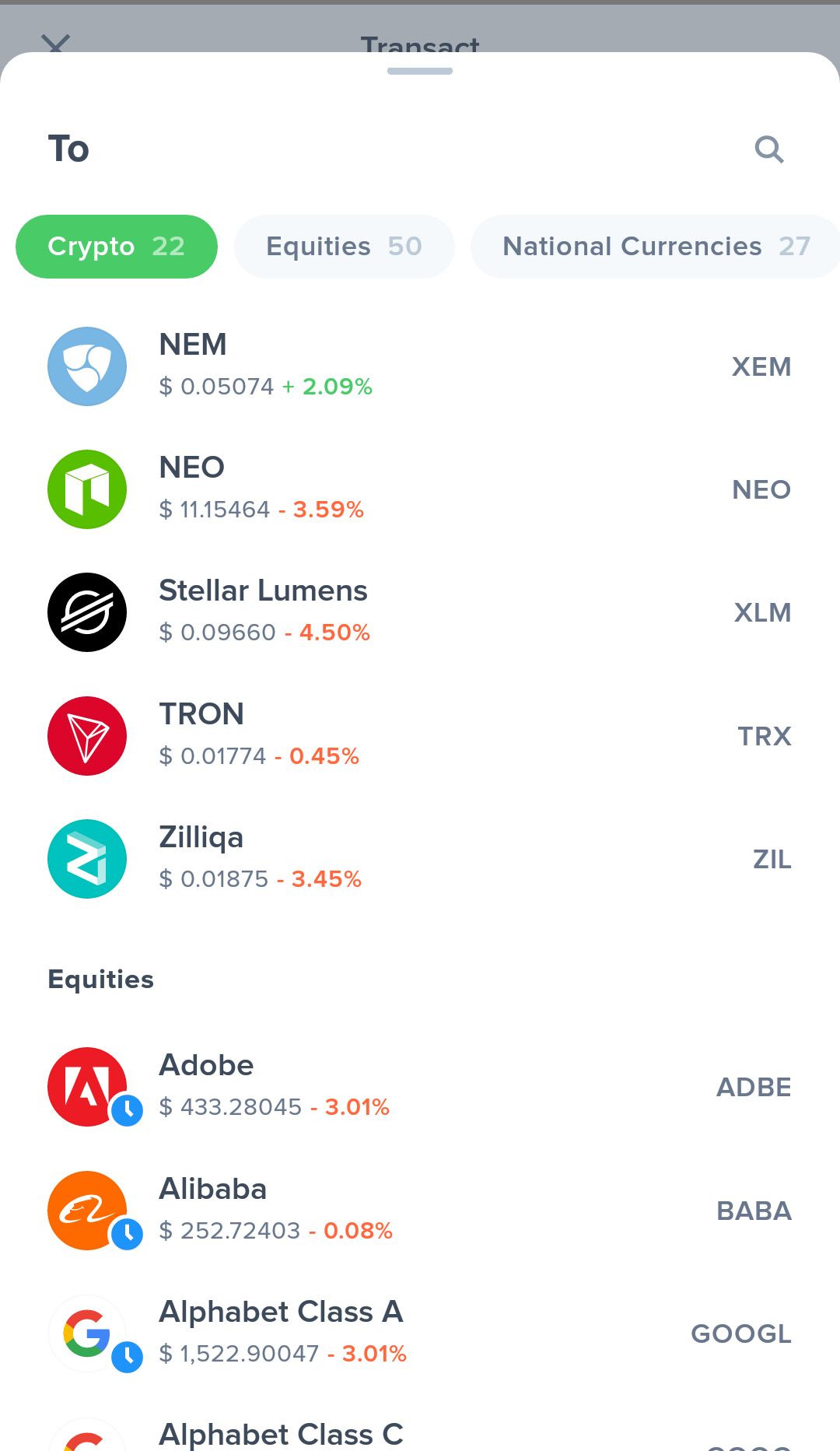Pick Stellar Lumens (XLM)

point(420,612)
